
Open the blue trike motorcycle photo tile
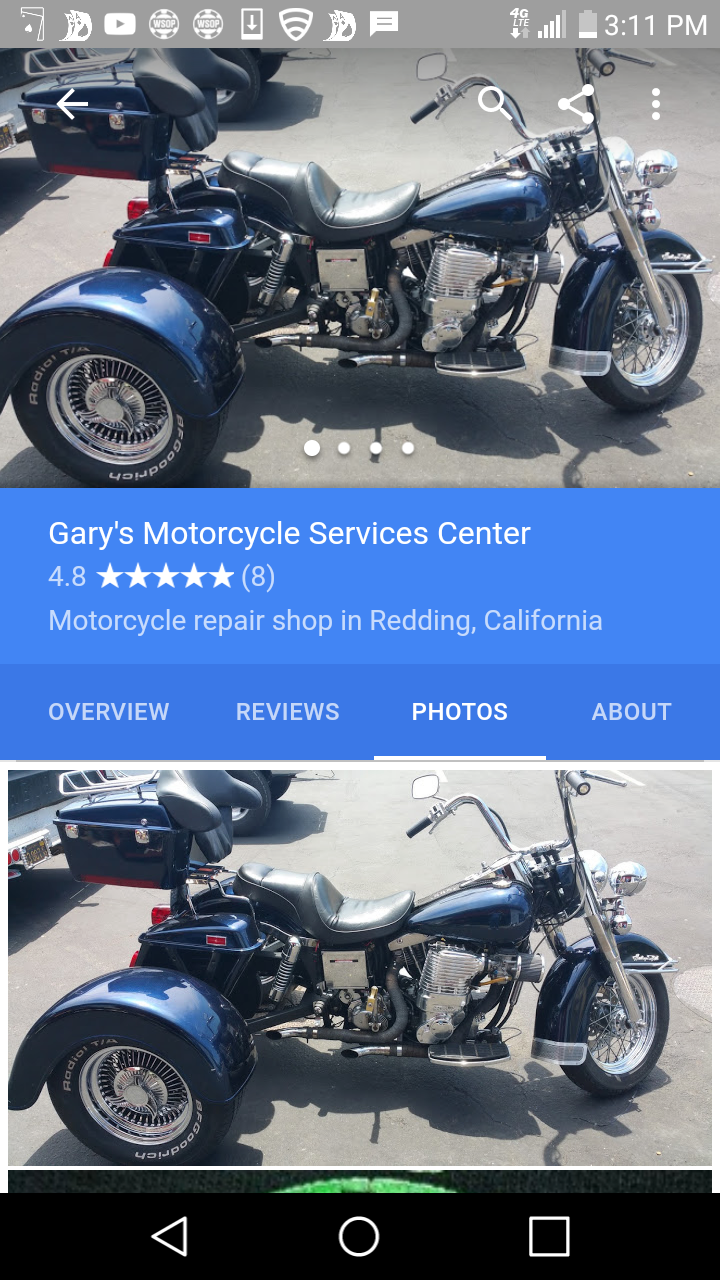pyautogui.click(x=360, y=966)
